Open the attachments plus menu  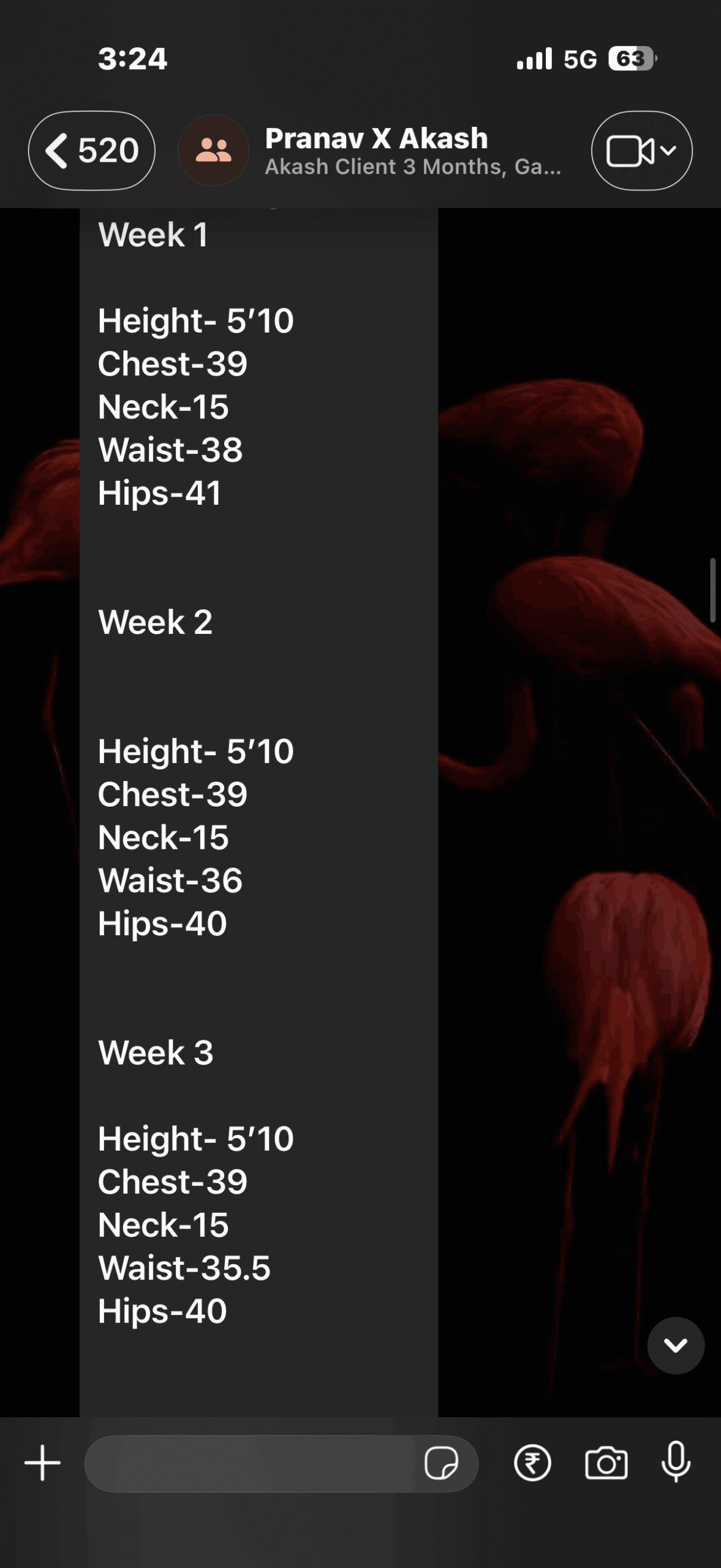click(x=42, y=1463)
